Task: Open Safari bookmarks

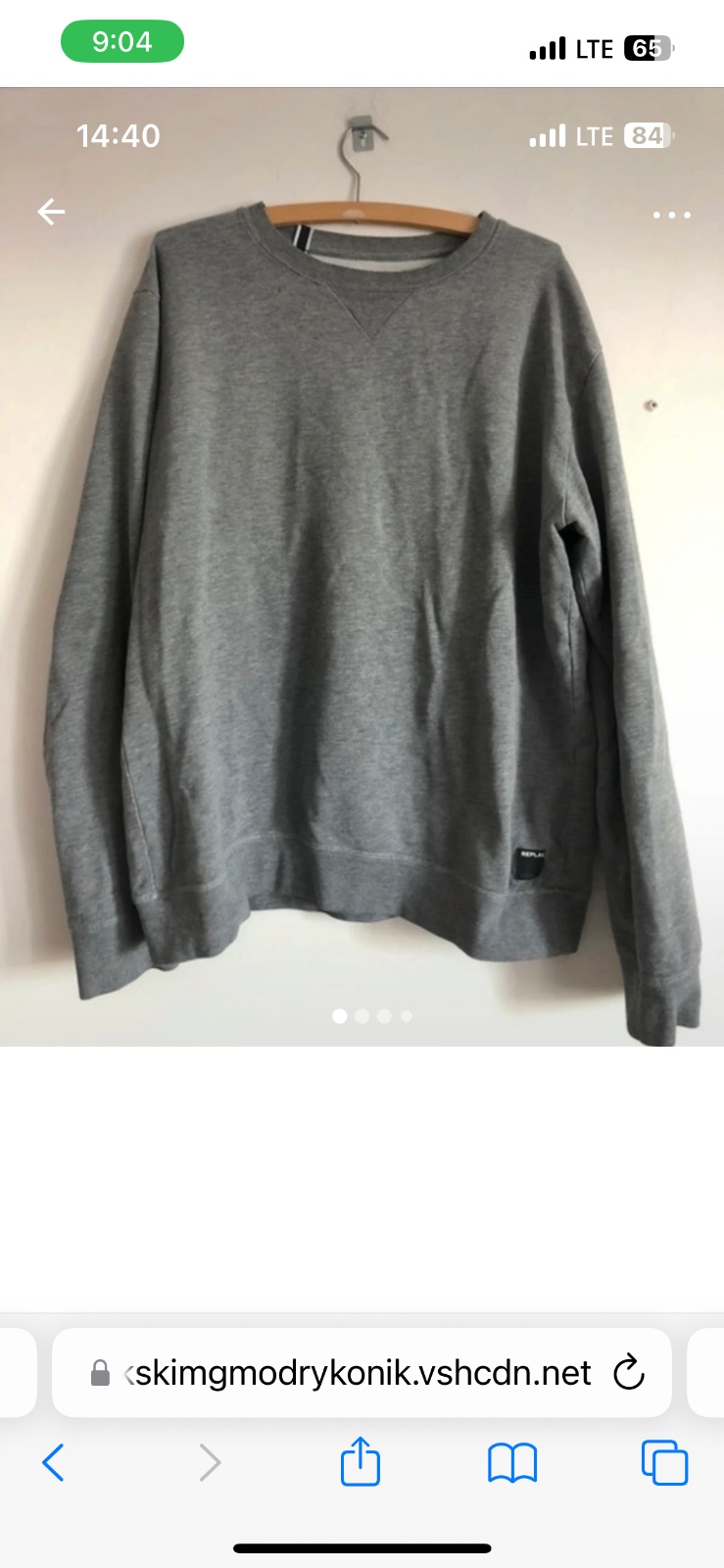Action: coord(511,1463)
